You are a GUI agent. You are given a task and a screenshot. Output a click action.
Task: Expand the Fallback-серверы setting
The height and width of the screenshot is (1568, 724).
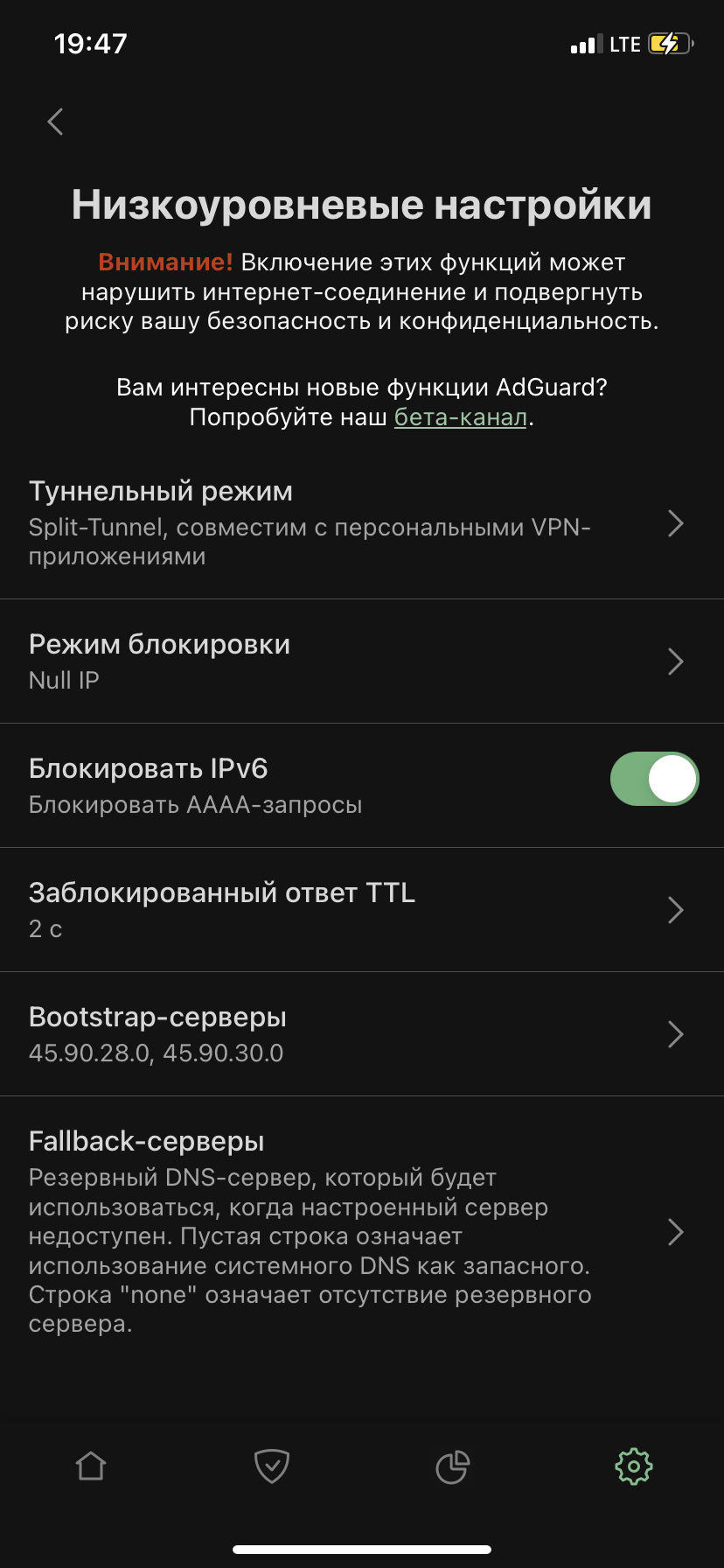362,1232
